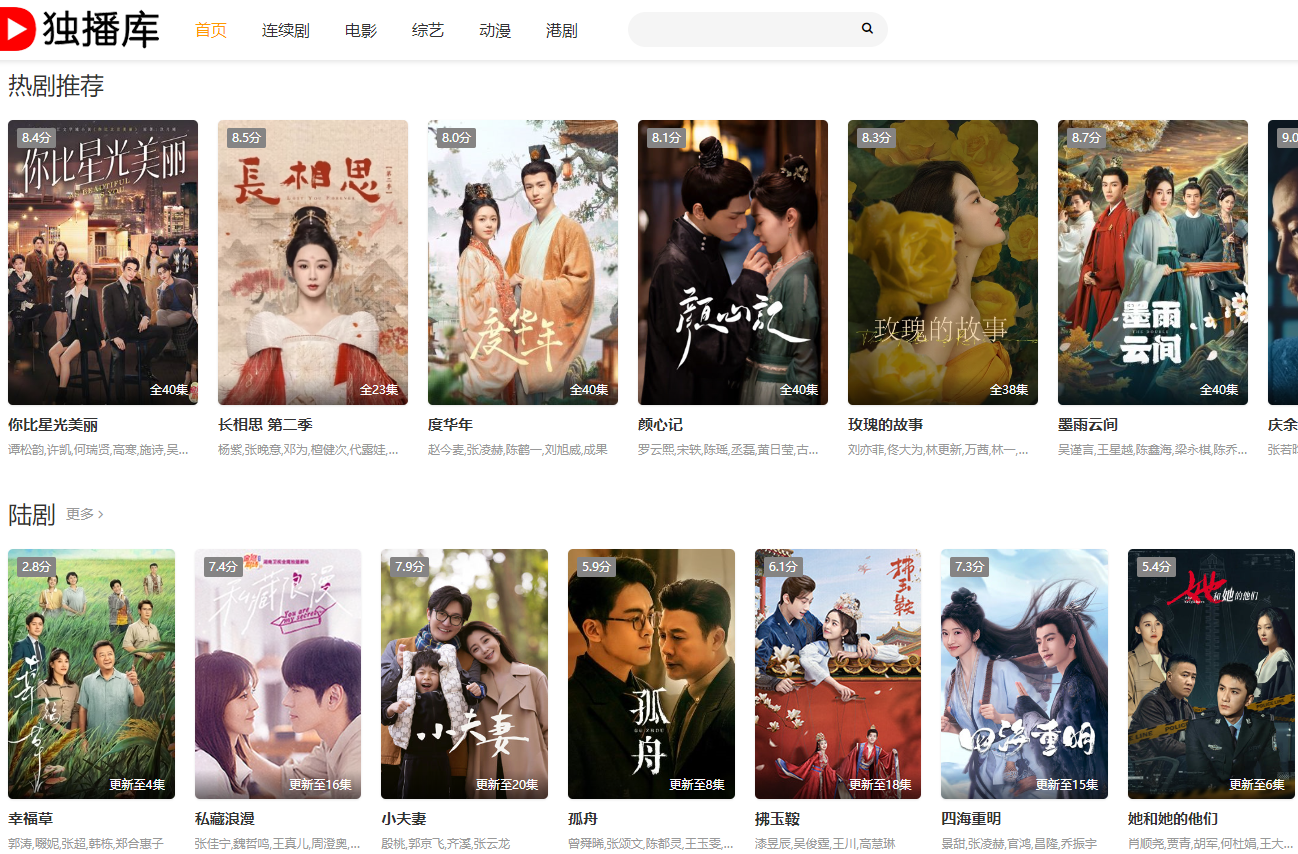
Task: Open 长相思 第二季 drama card
Action: coord(313,262)
